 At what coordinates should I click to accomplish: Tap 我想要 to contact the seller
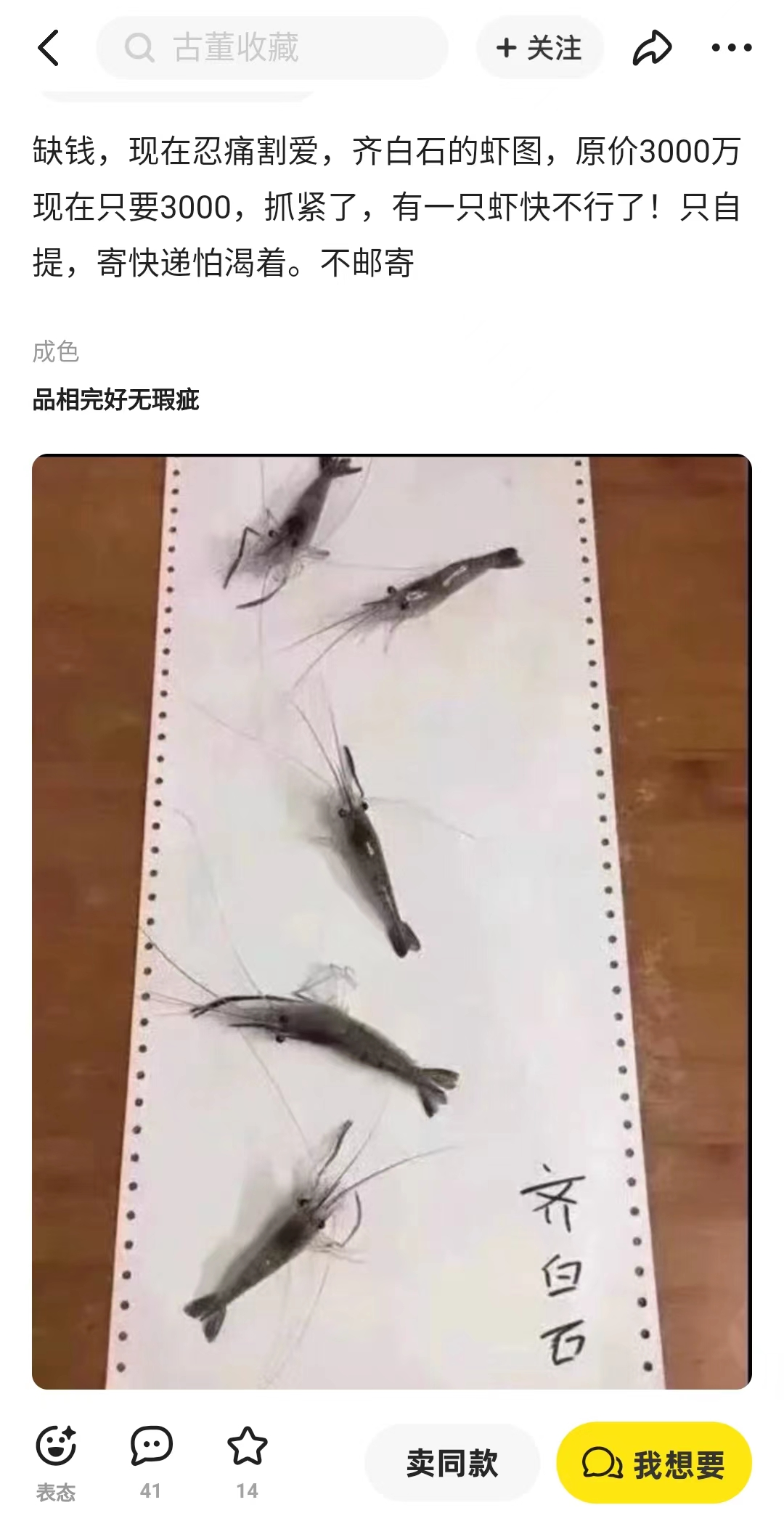[x=654, y=1462]
